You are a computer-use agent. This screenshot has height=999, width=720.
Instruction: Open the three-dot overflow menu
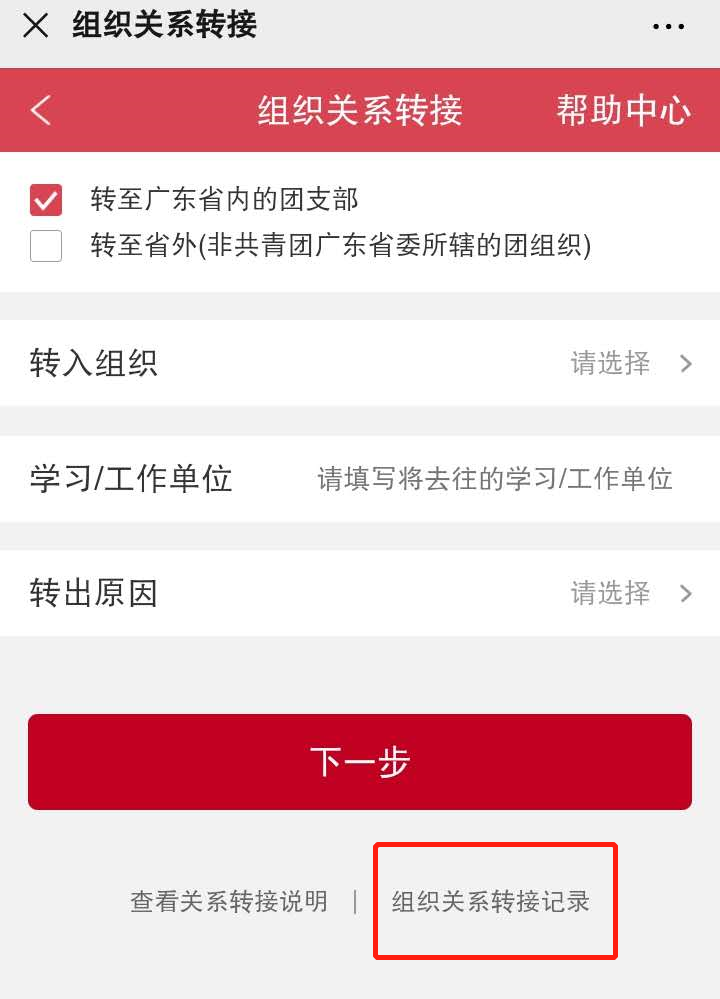point(668,27)
